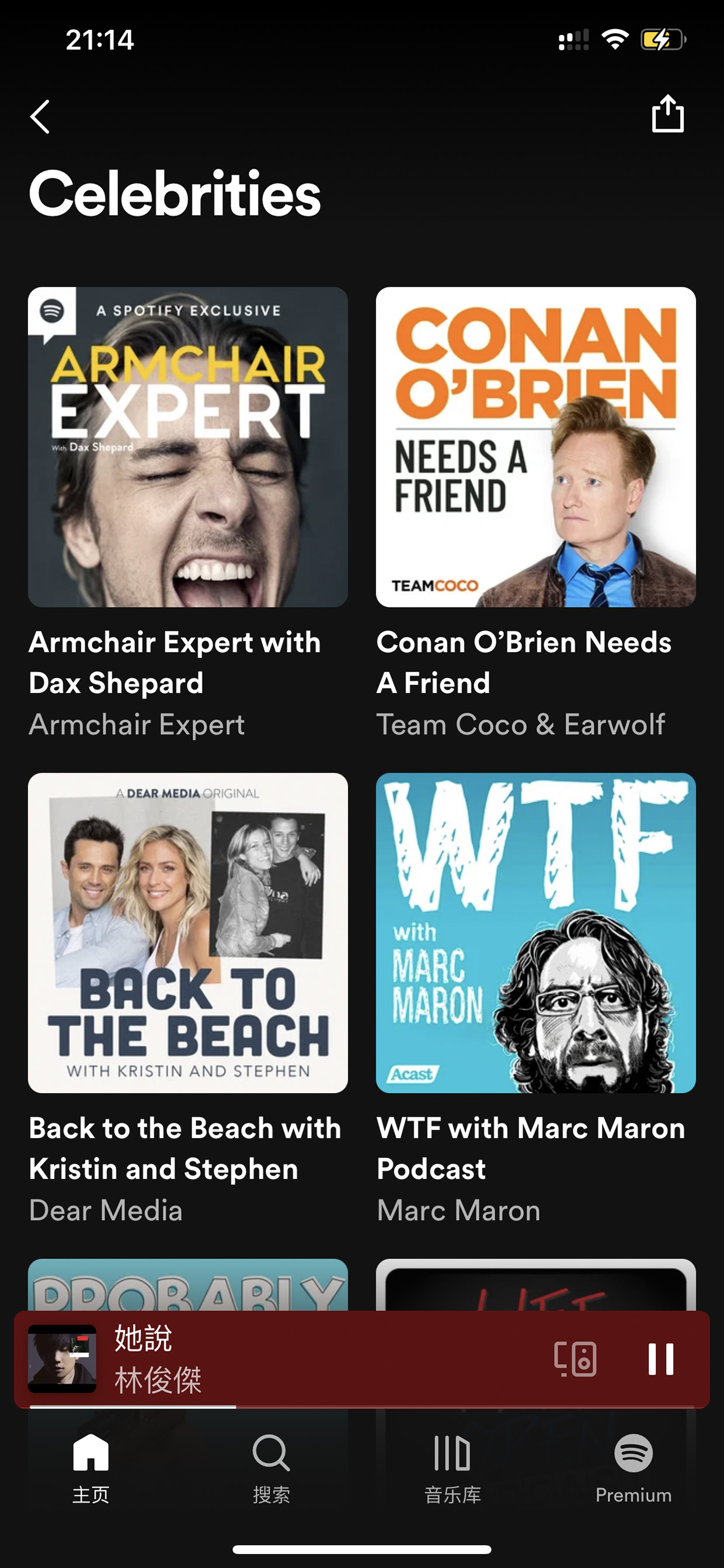Open the 音乐库 library tab
The height and width of the screenshot is (1568, 724).
(x=452, y=1468)
